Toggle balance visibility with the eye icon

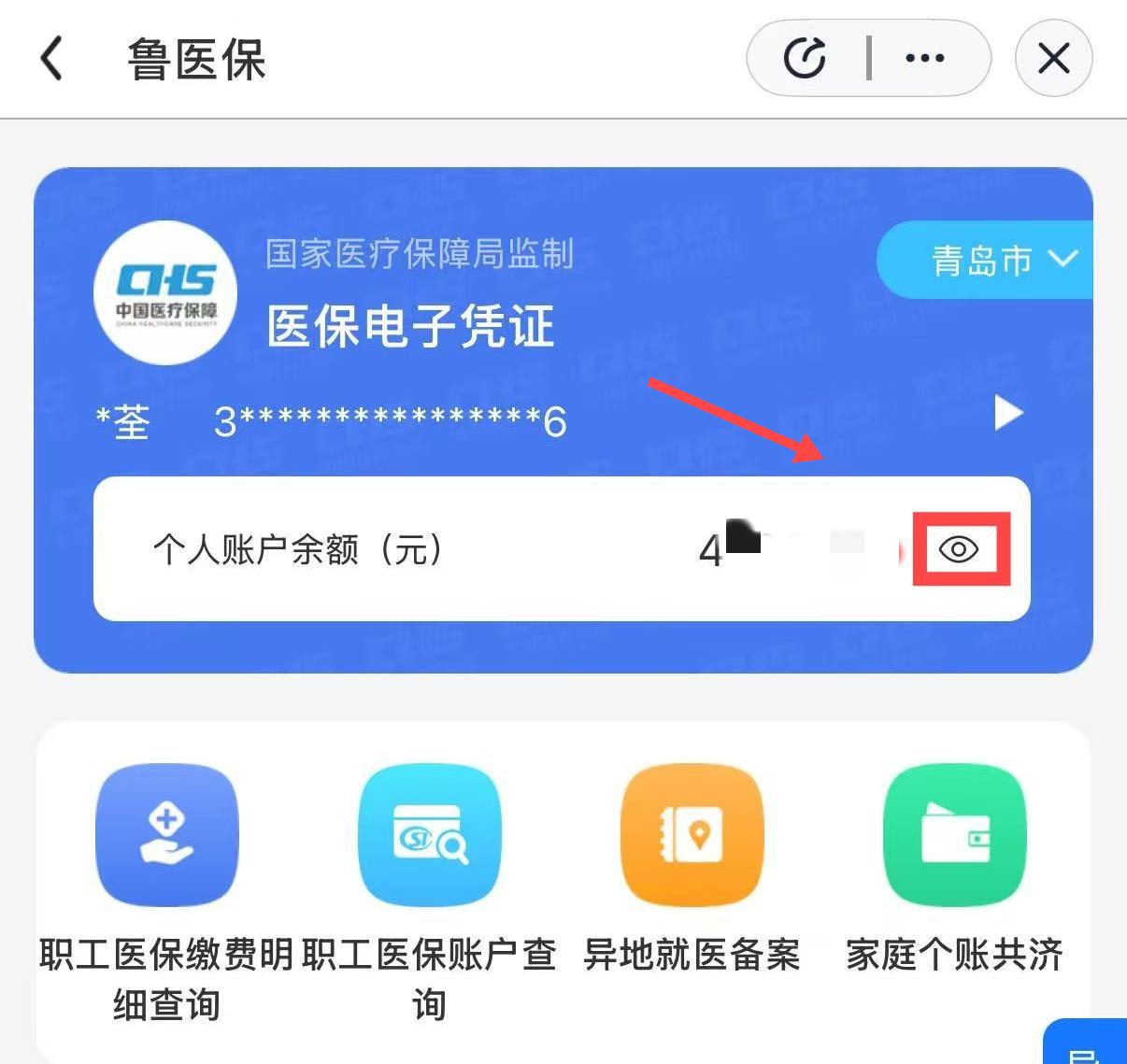click(x=960, y=549)
